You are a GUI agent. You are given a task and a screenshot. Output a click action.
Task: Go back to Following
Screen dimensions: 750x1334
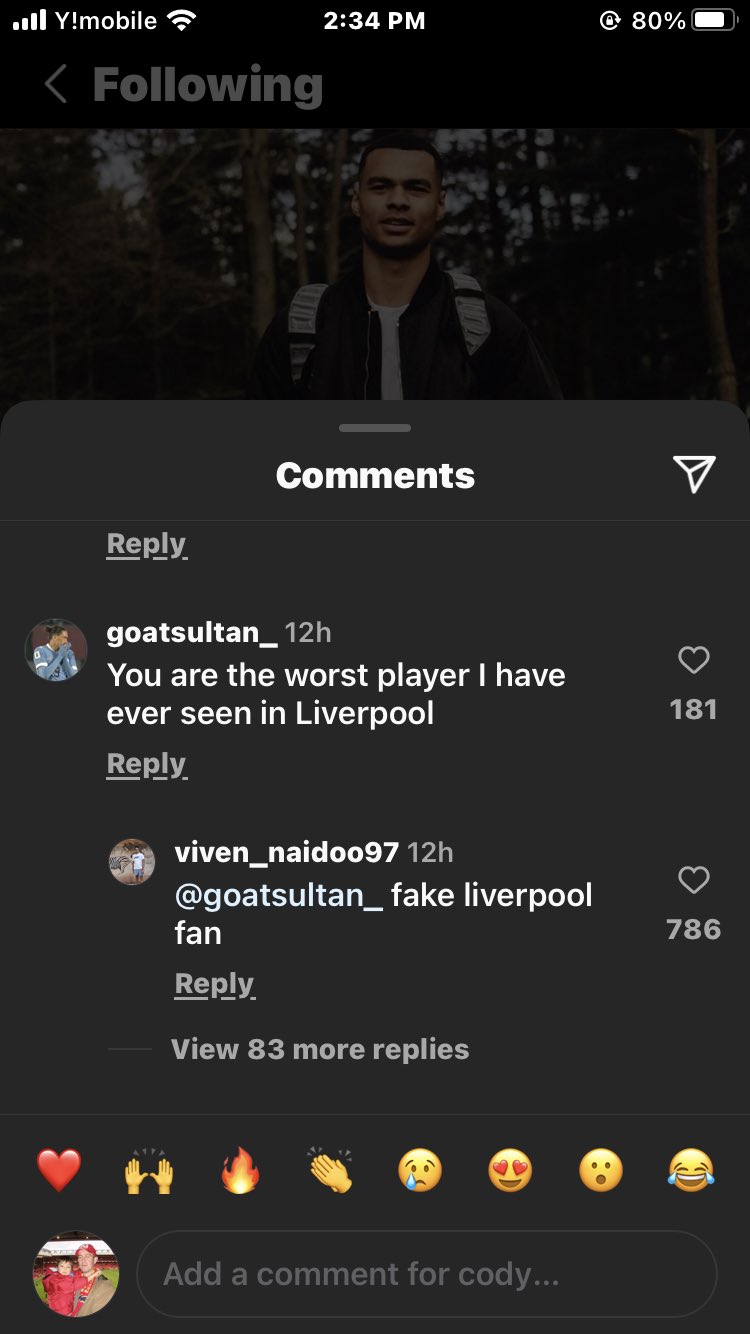[57, 85]
